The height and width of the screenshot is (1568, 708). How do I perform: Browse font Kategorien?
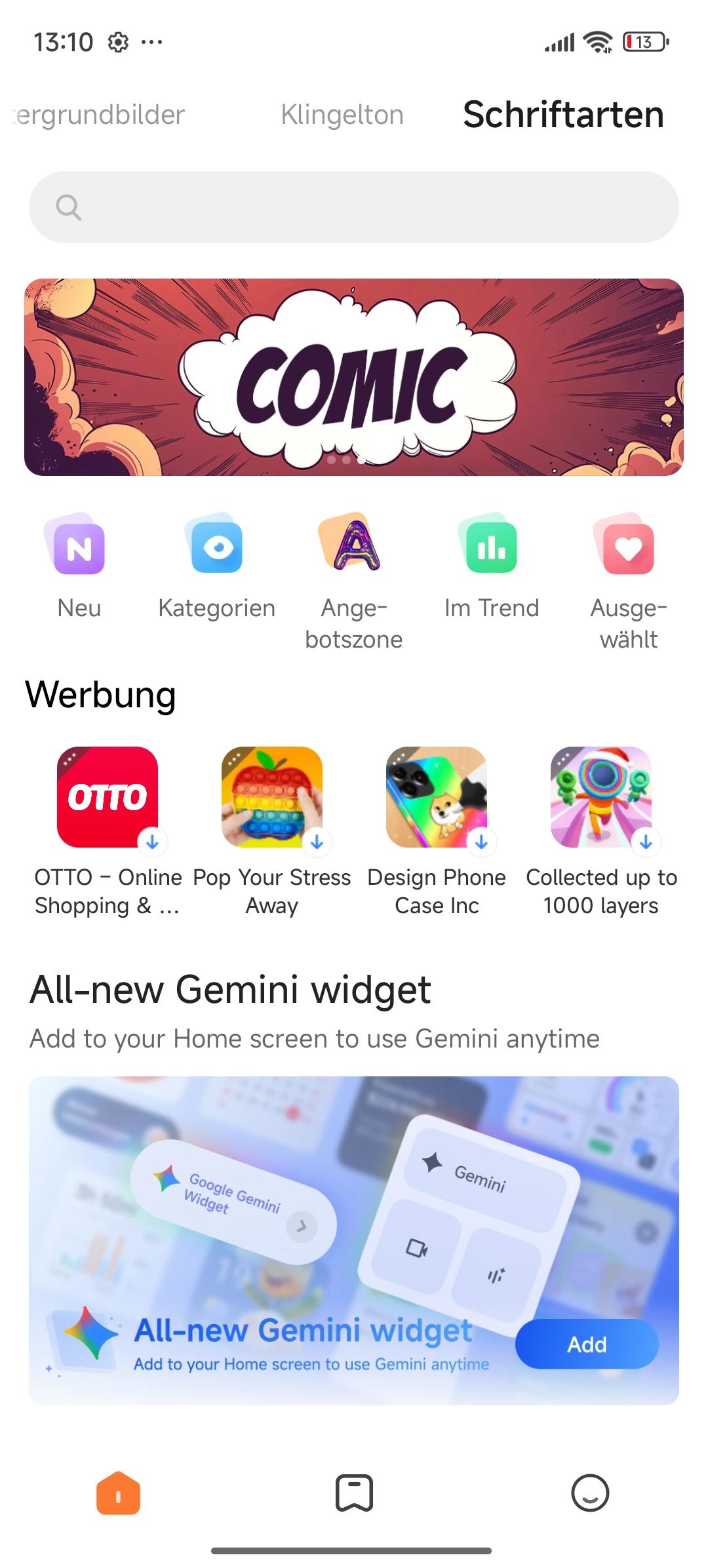[217, 565]
